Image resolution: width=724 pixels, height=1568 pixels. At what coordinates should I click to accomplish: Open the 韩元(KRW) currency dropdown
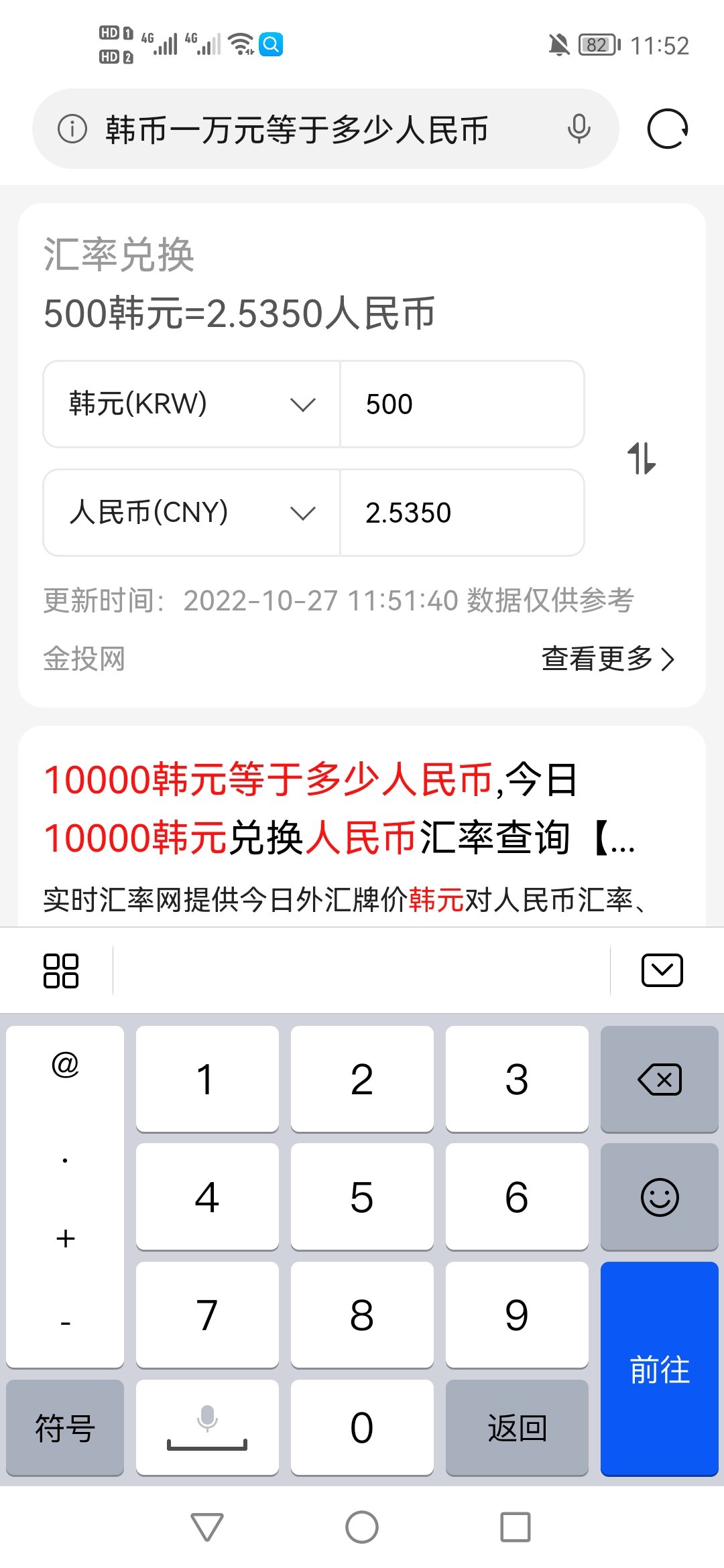[192, 404]
